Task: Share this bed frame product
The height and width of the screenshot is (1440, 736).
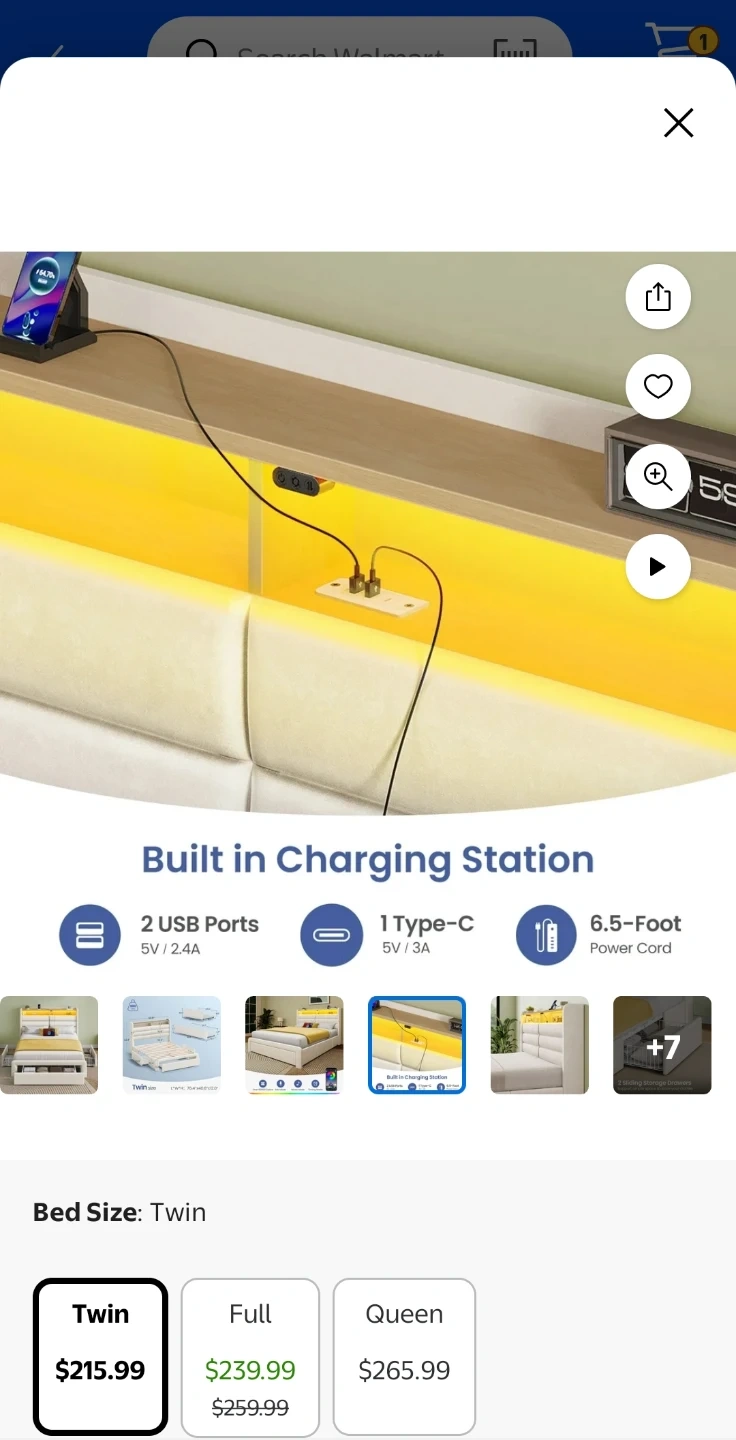Action: coord(658,297)
